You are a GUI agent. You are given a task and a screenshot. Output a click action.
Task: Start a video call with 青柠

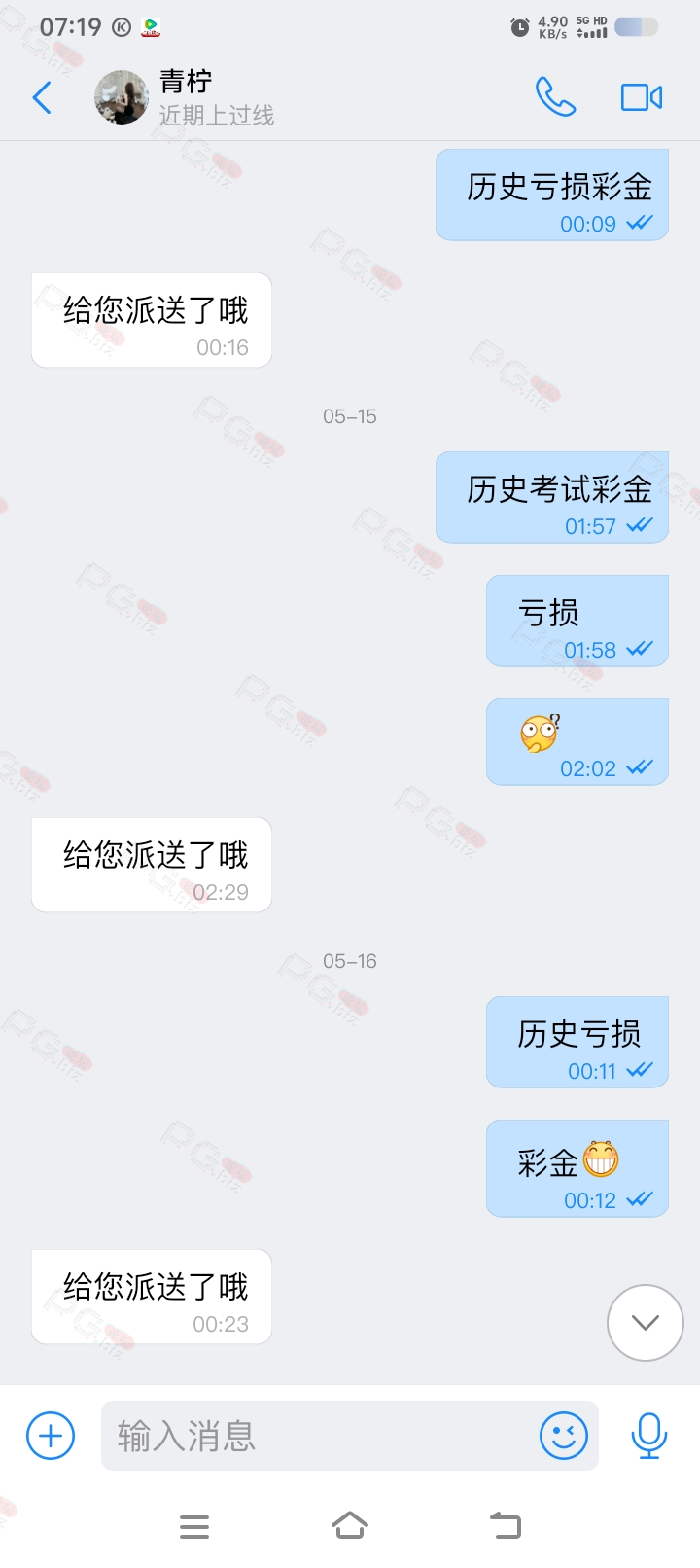642,97
